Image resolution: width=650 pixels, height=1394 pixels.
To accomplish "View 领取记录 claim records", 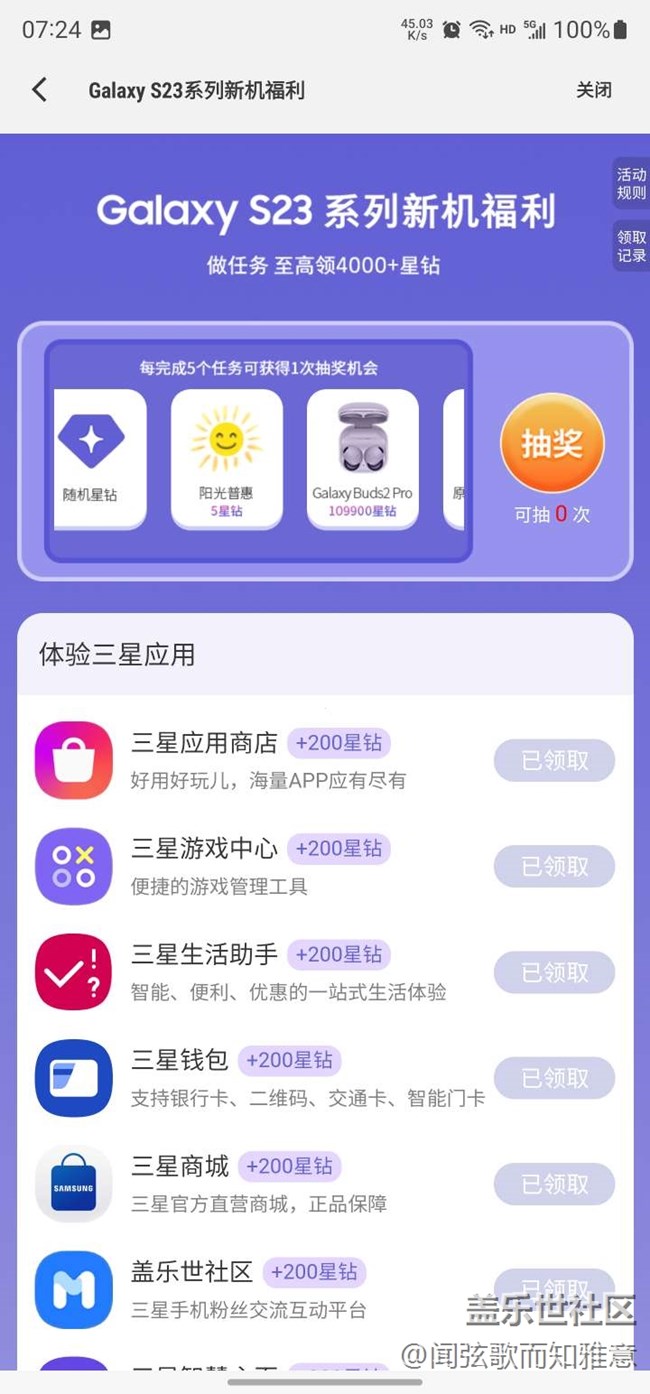I will point(631,246).
